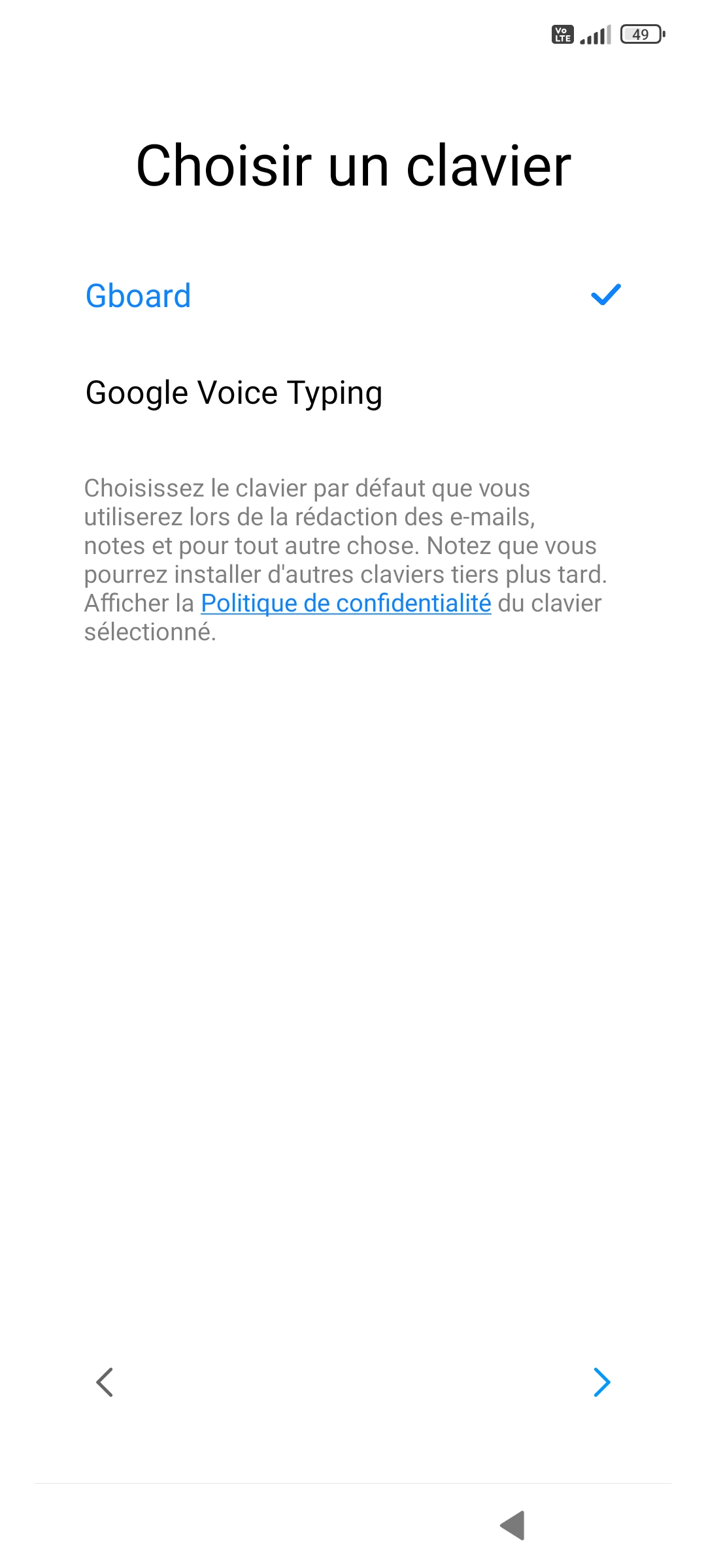Image resolution: width=706 pixels, height=1568 pixels.
Task: Tap the system back triangle button
Action: pyautogui.click(x=513, y=1526)
